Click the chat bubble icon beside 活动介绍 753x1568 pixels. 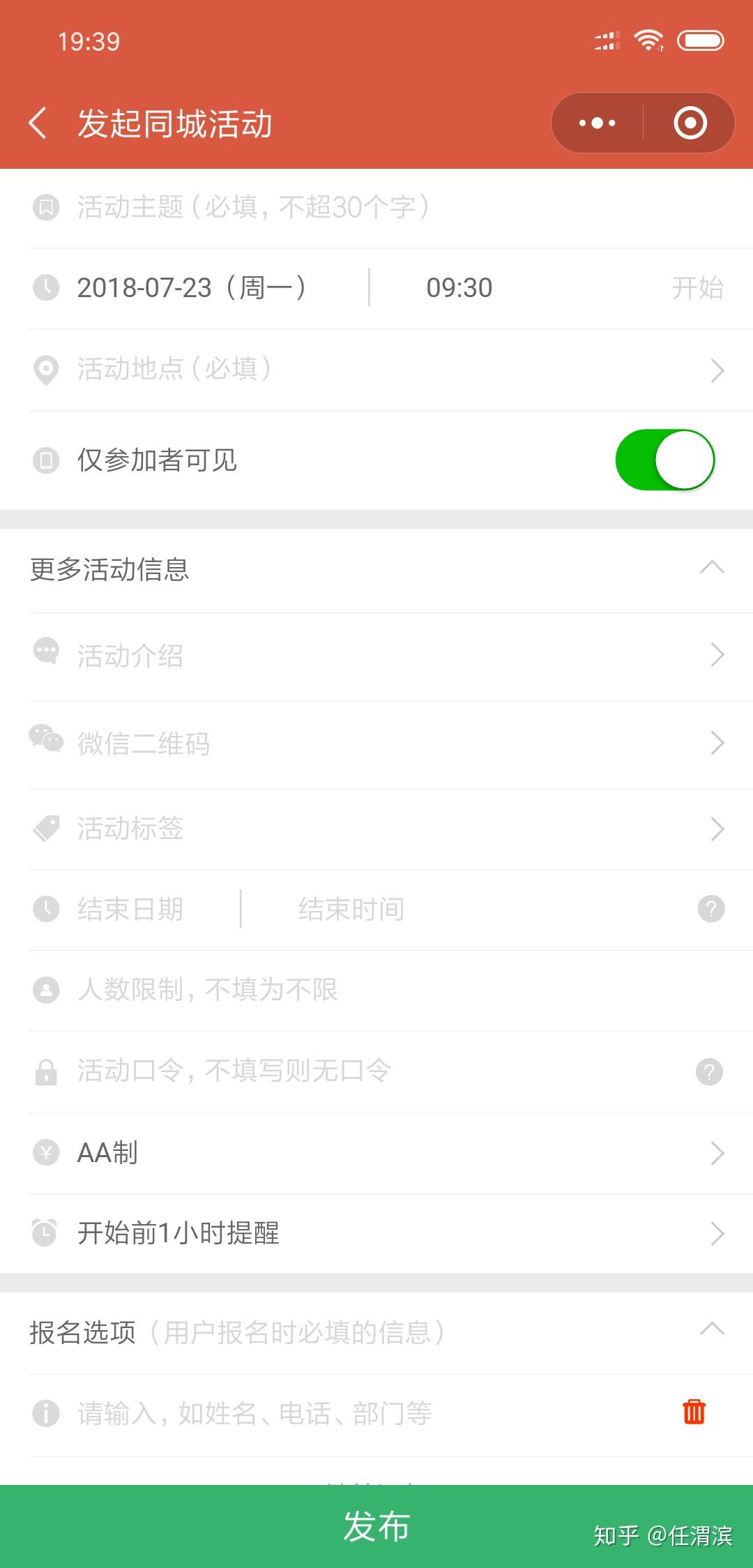[46, 654]
